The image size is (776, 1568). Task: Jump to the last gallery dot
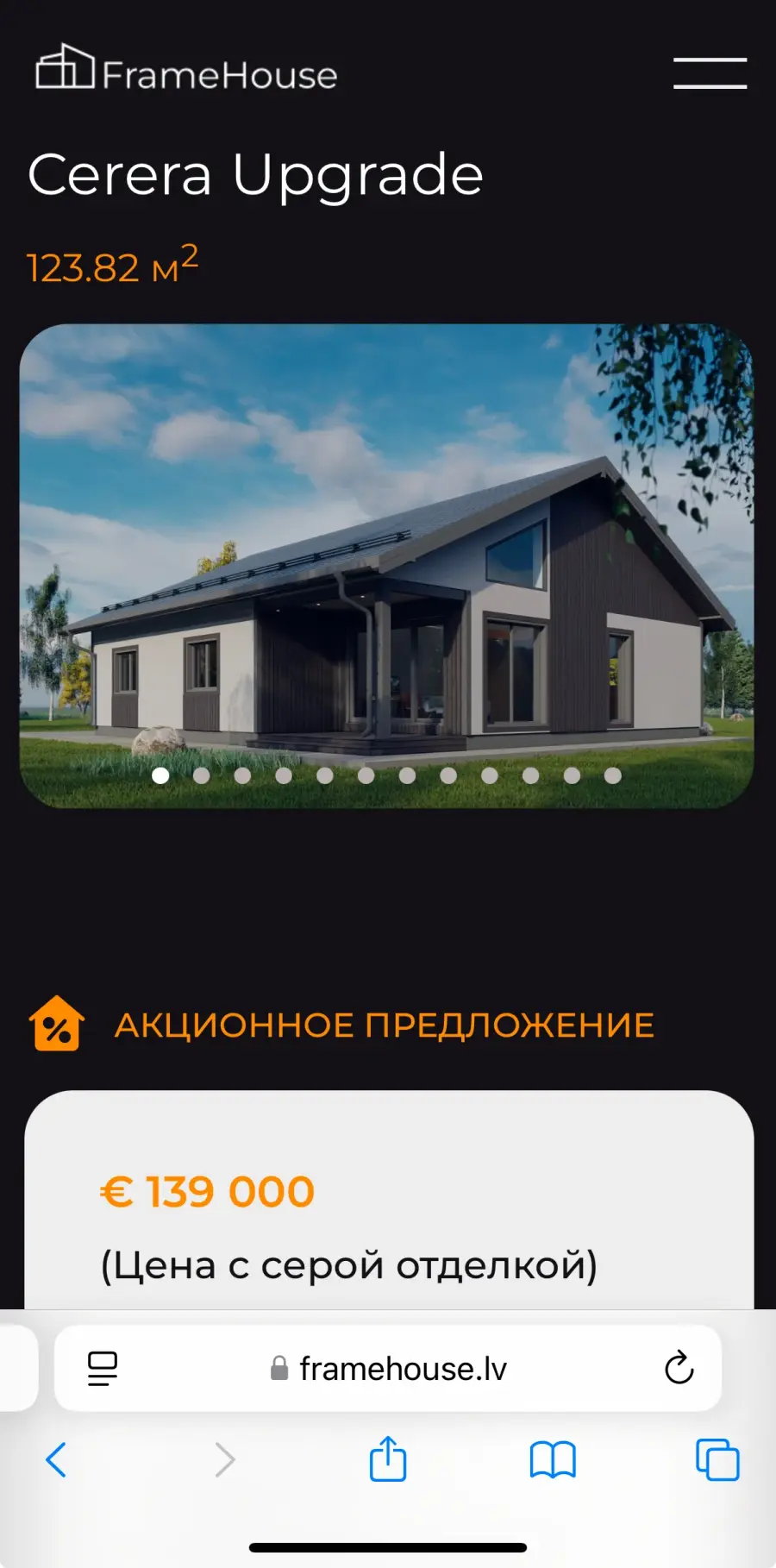(x=613, y=775)
